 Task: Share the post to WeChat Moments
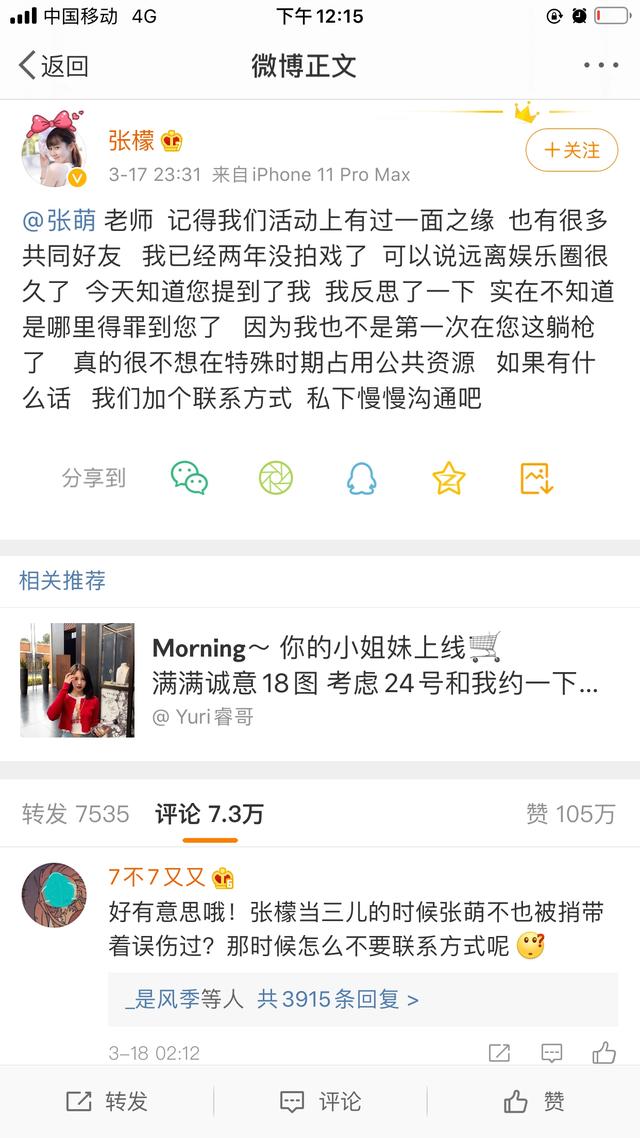coord(275,478)
